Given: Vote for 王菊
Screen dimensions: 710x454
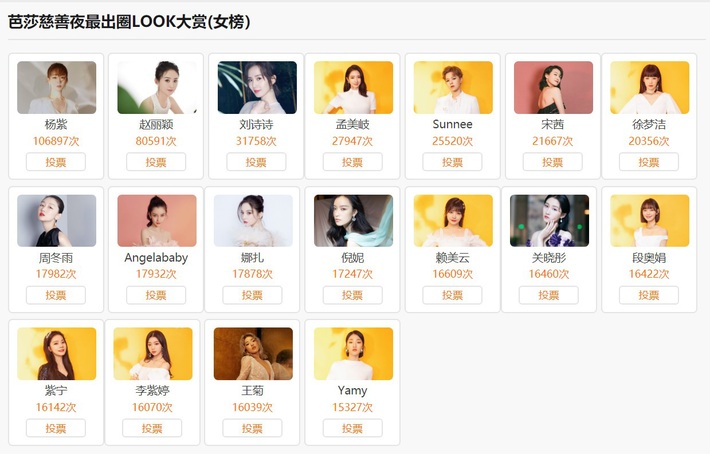Looking at the screenshot, I should pos(253,428).
